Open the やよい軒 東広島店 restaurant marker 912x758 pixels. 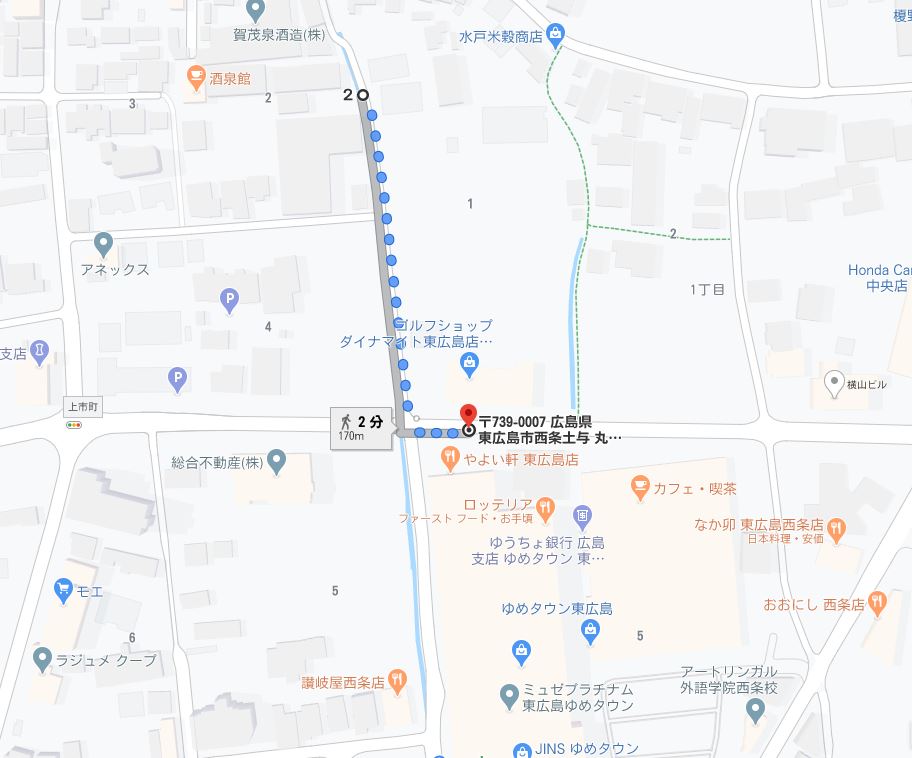(450, 458)
